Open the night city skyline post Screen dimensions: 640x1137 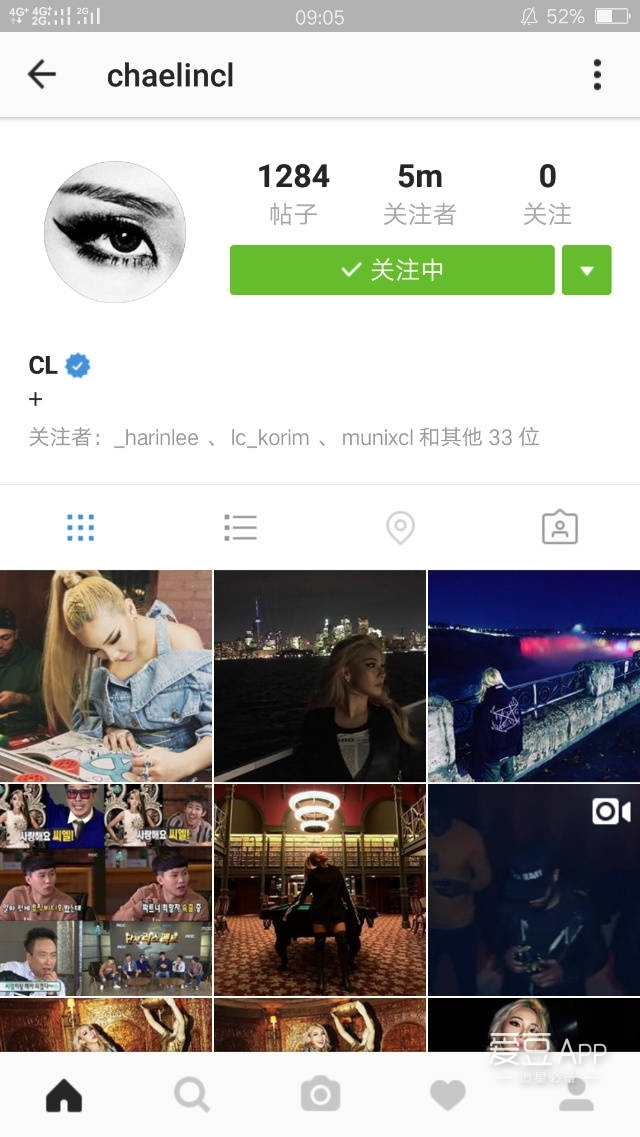pyautogui.click(x=320, y=676)
